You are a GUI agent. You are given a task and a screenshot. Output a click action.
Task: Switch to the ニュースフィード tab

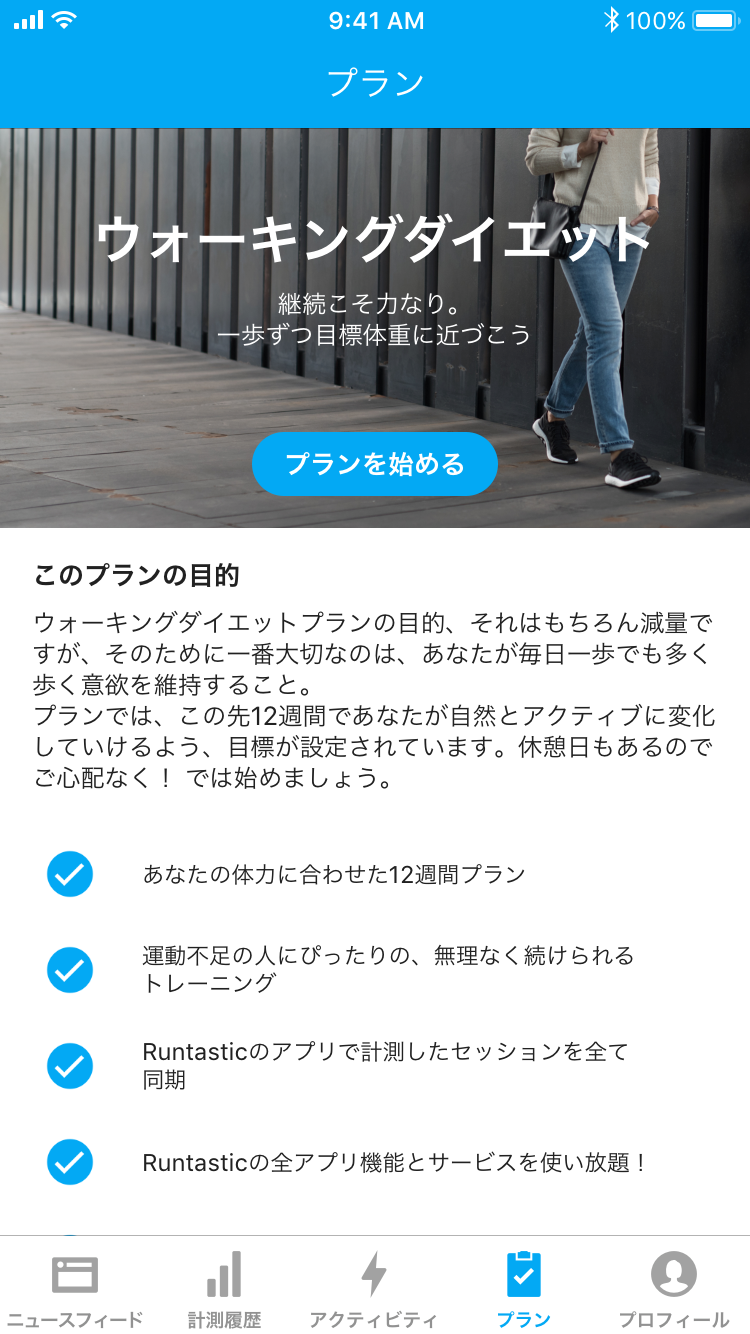tap(75, 1288)
